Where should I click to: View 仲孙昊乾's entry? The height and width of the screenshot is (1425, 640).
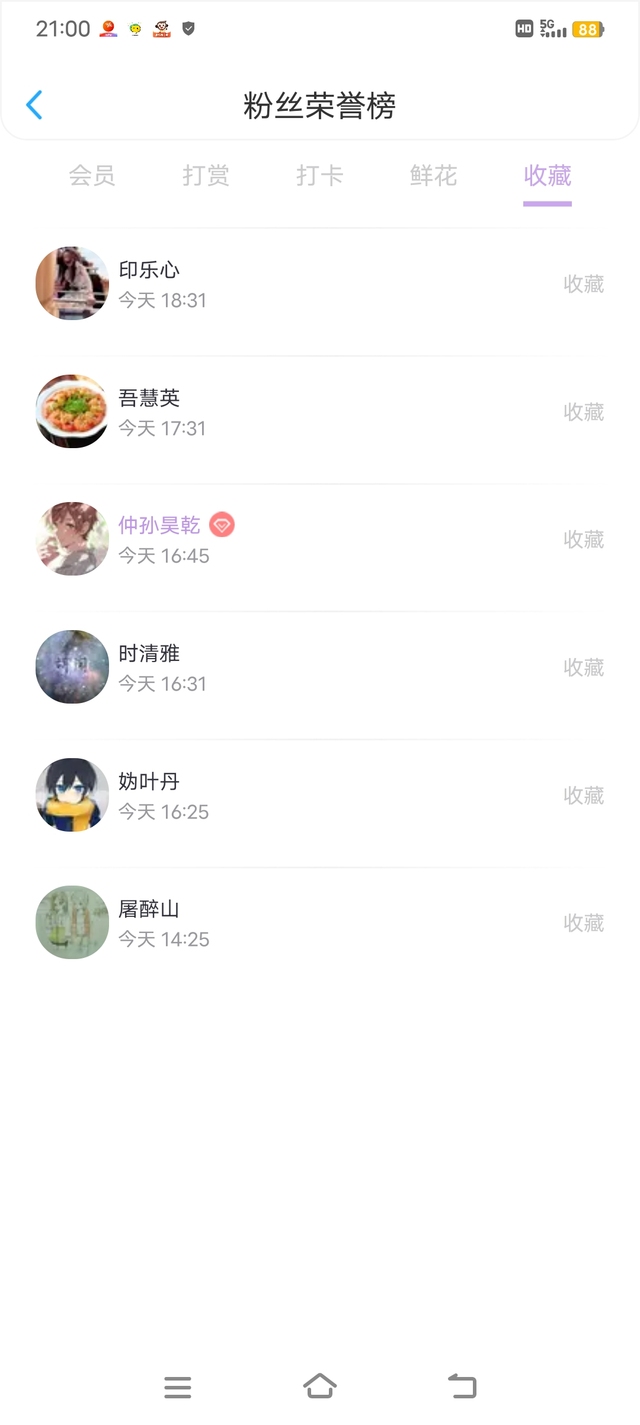(320, 540)
